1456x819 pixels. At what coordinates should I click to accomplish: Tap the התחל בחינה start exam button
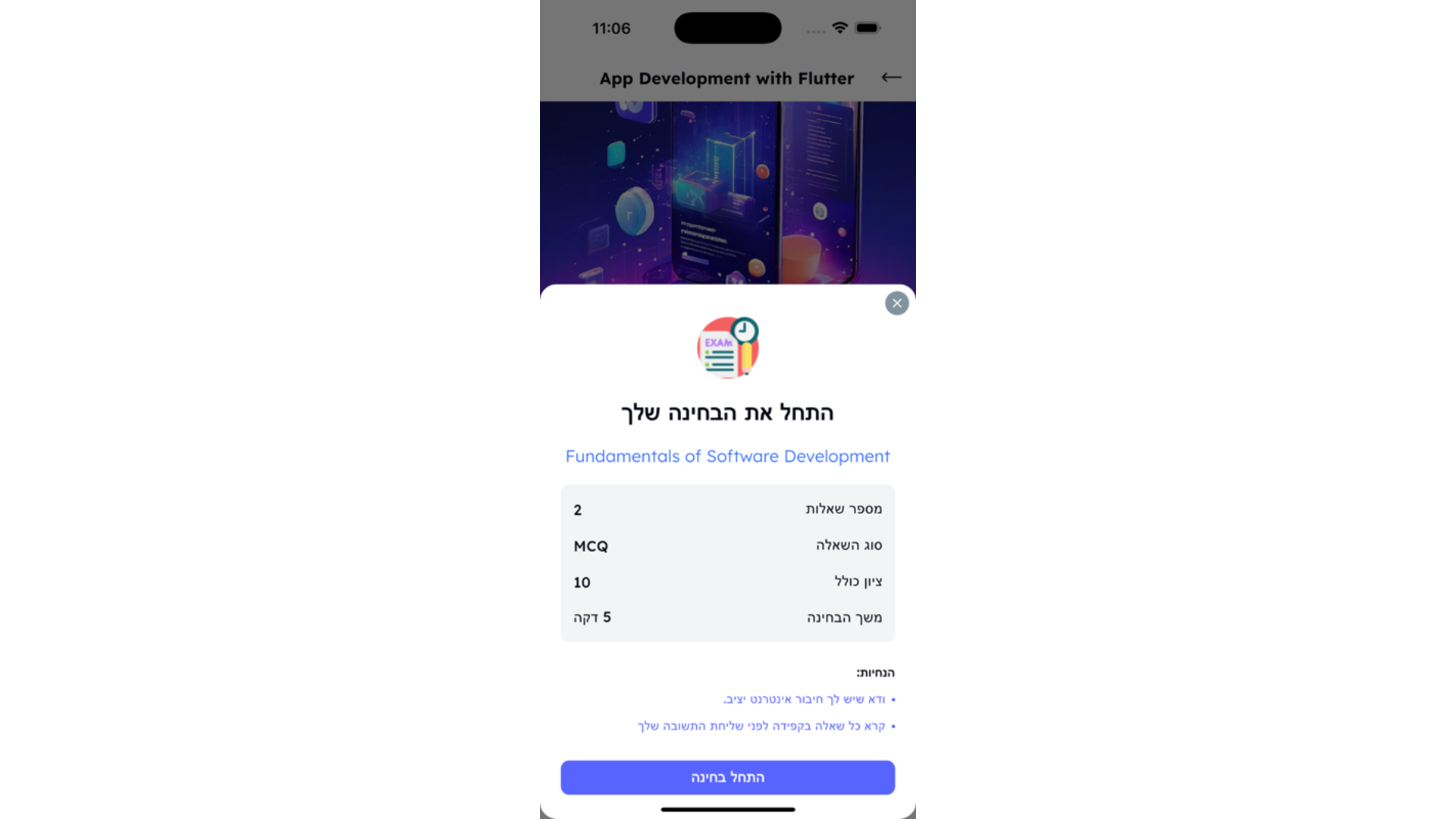pos(727,777)
